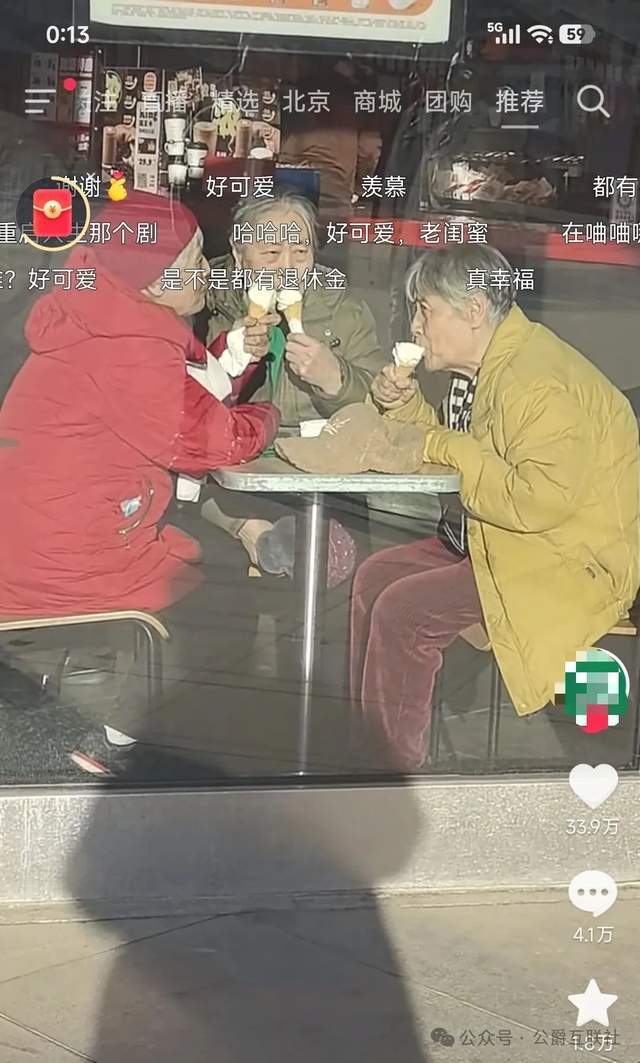Open the comments with 4.1万 count

point(593,893)
